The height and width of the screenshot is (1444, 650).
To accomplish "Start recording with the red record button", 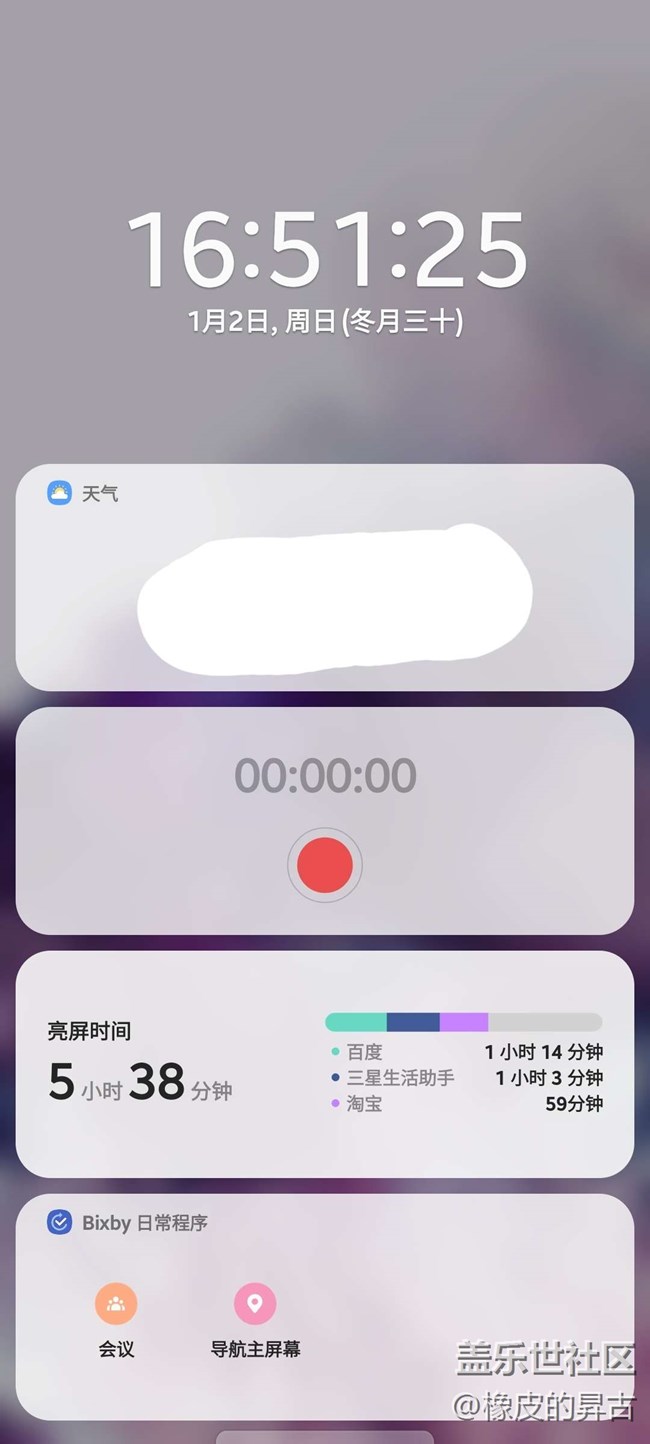I will [324, 865].
